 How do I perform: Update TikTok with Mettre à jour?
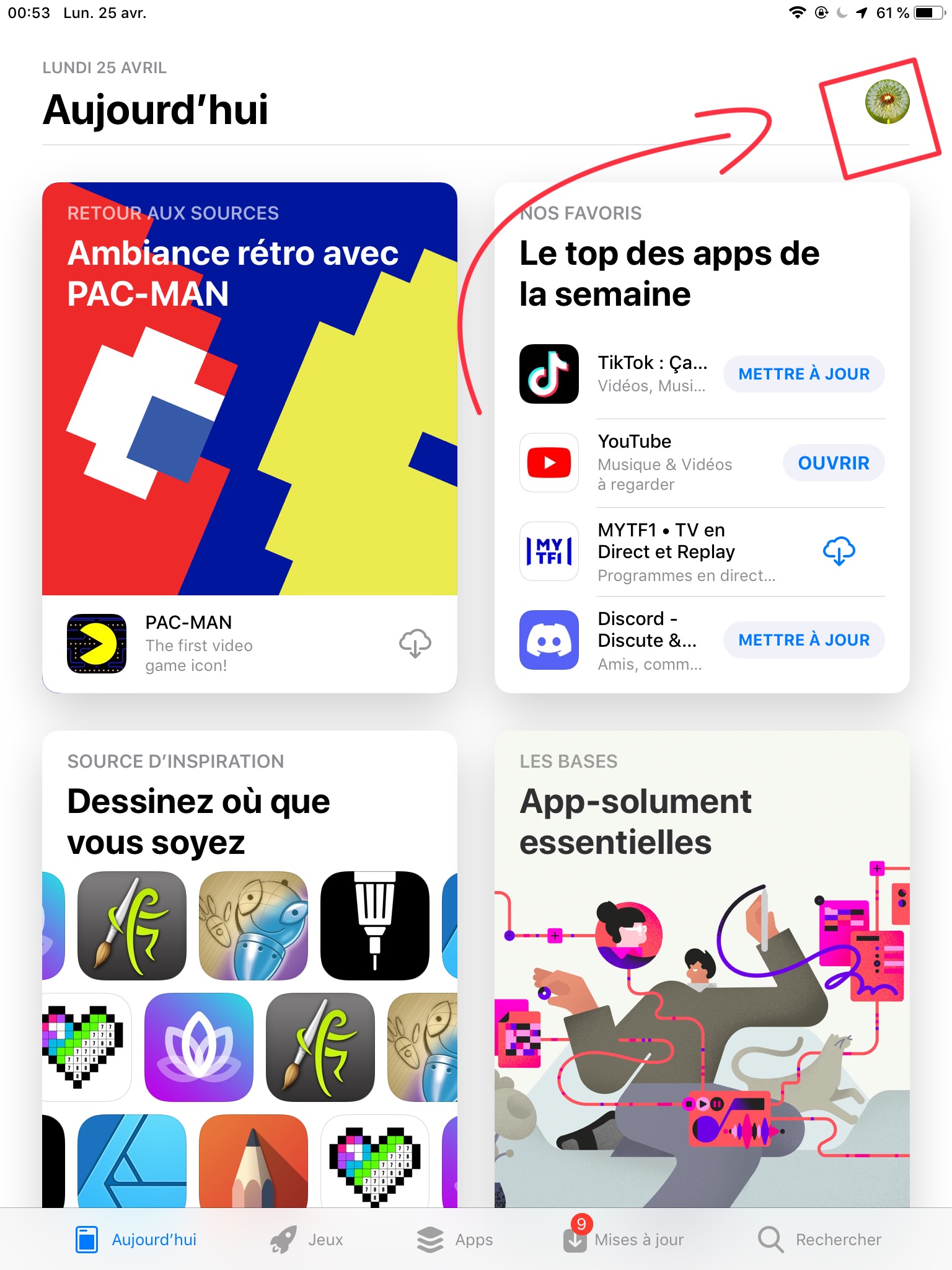pyautogui.click(x=803, y=374)
